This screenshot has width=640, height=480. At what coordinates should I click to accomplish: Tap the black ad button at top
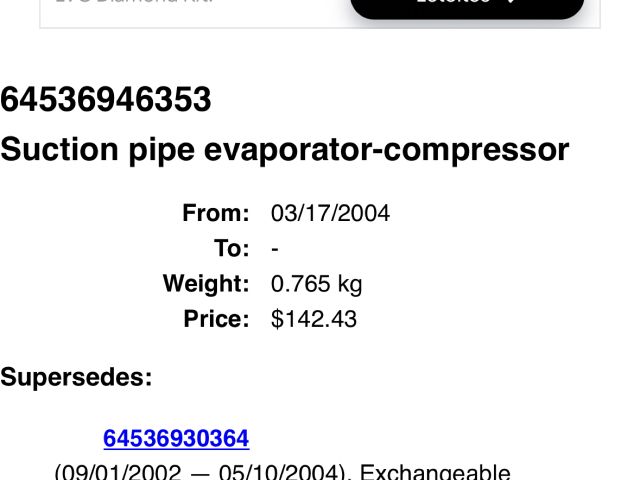pyautogui.click(x=467, y=6)
